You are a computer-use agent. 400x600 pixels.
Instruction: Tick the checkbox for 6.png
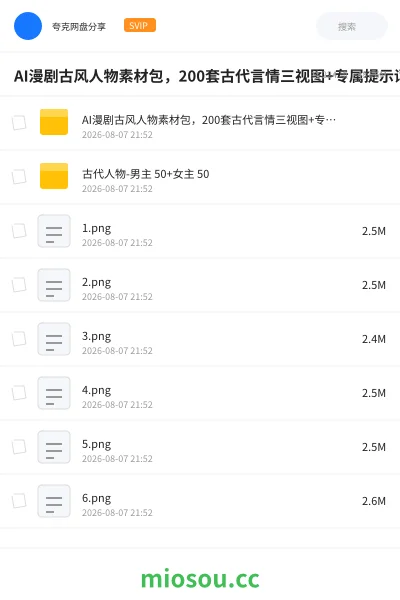(x=19, y=501)
